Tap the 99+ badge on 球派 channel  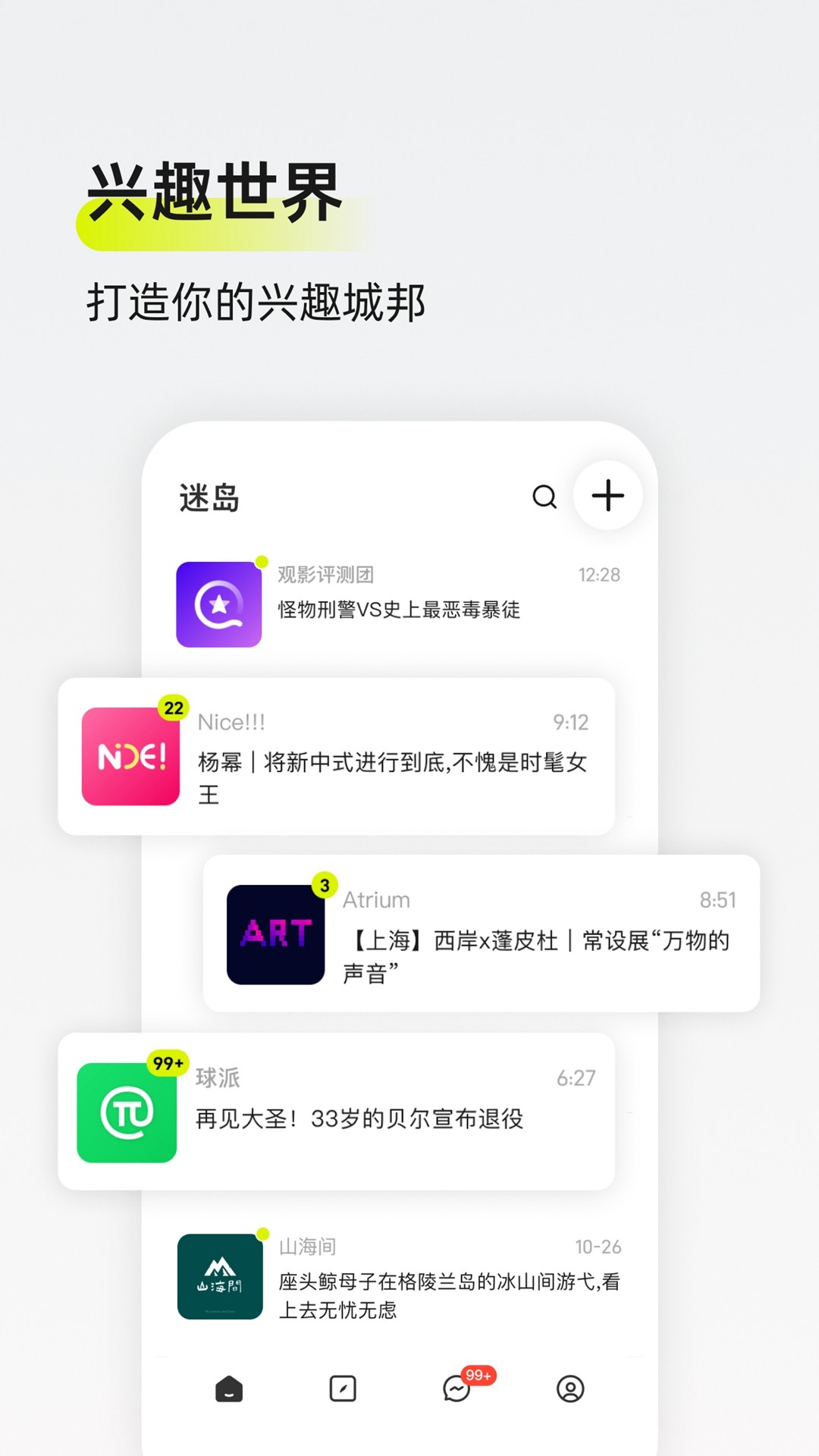click(168, 1062)
